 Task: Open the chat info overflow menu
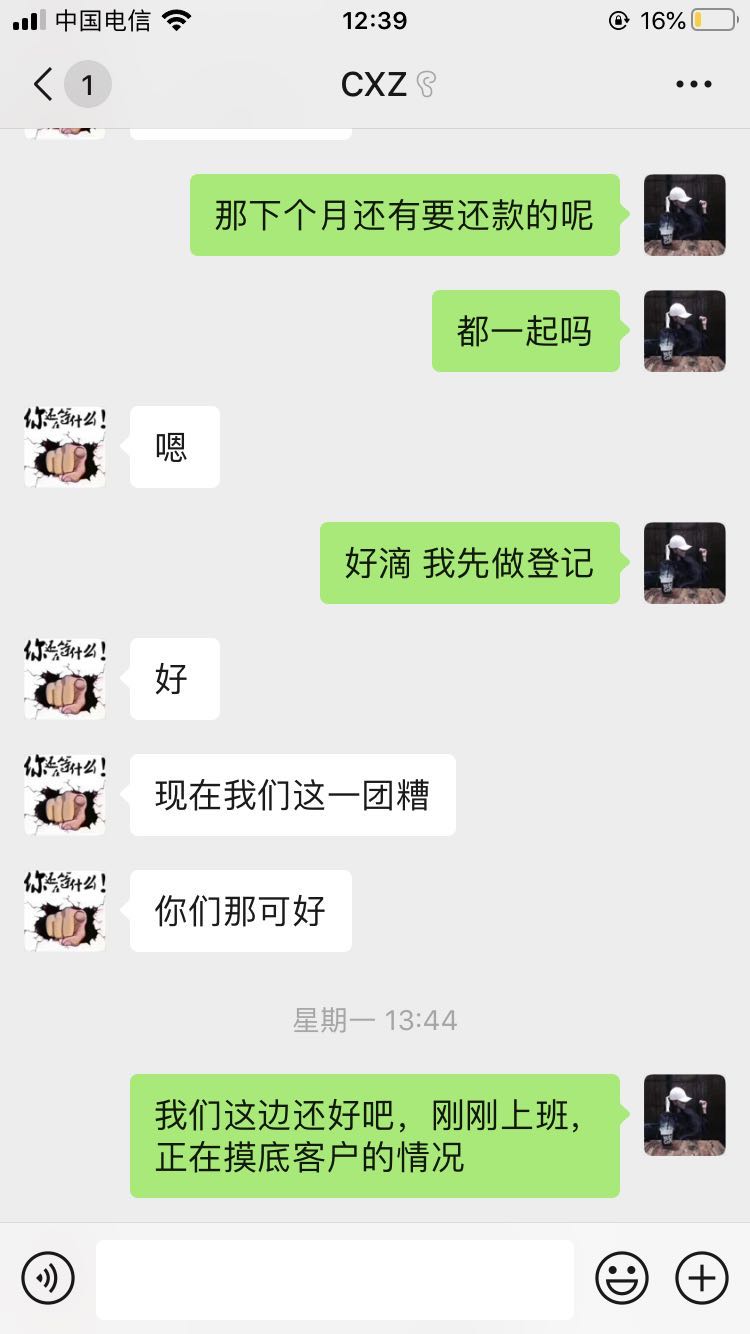[x=693, y=85]
